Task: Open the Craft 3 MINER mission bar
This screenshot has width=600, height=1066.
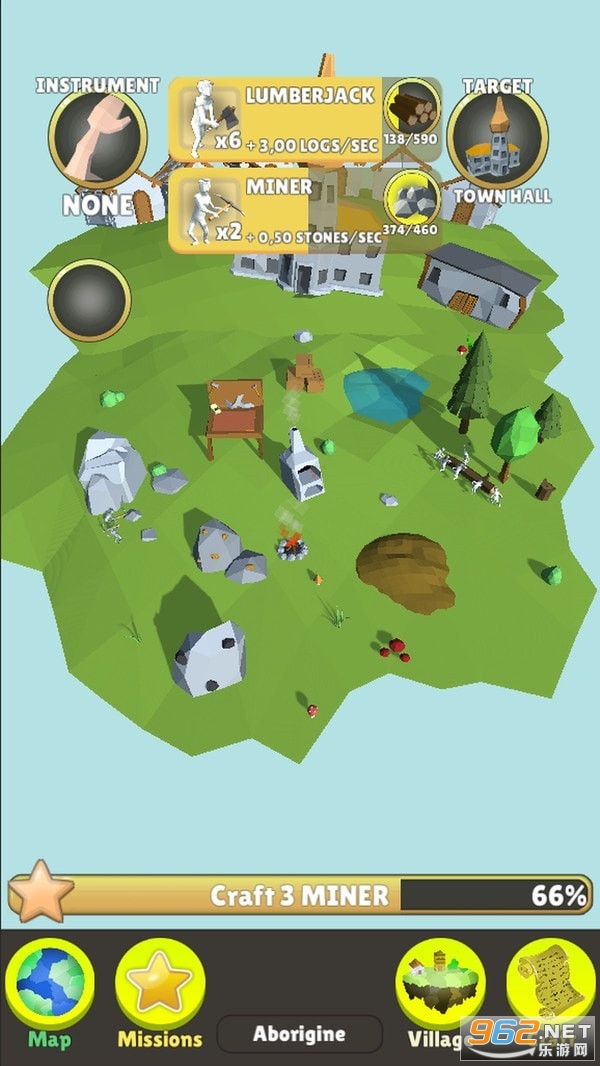Action: click(x=300, y=895)
